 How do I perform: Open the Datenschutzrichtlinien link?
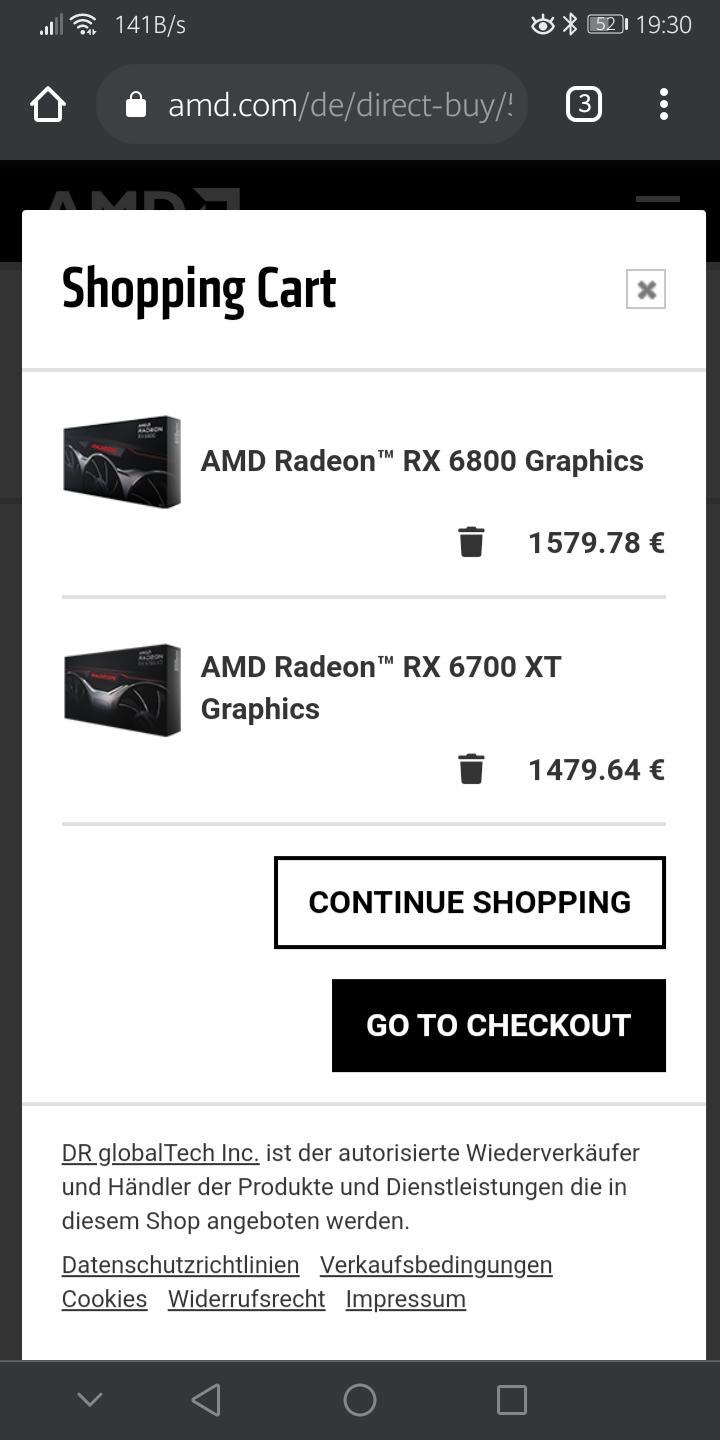click(181, 1265)
